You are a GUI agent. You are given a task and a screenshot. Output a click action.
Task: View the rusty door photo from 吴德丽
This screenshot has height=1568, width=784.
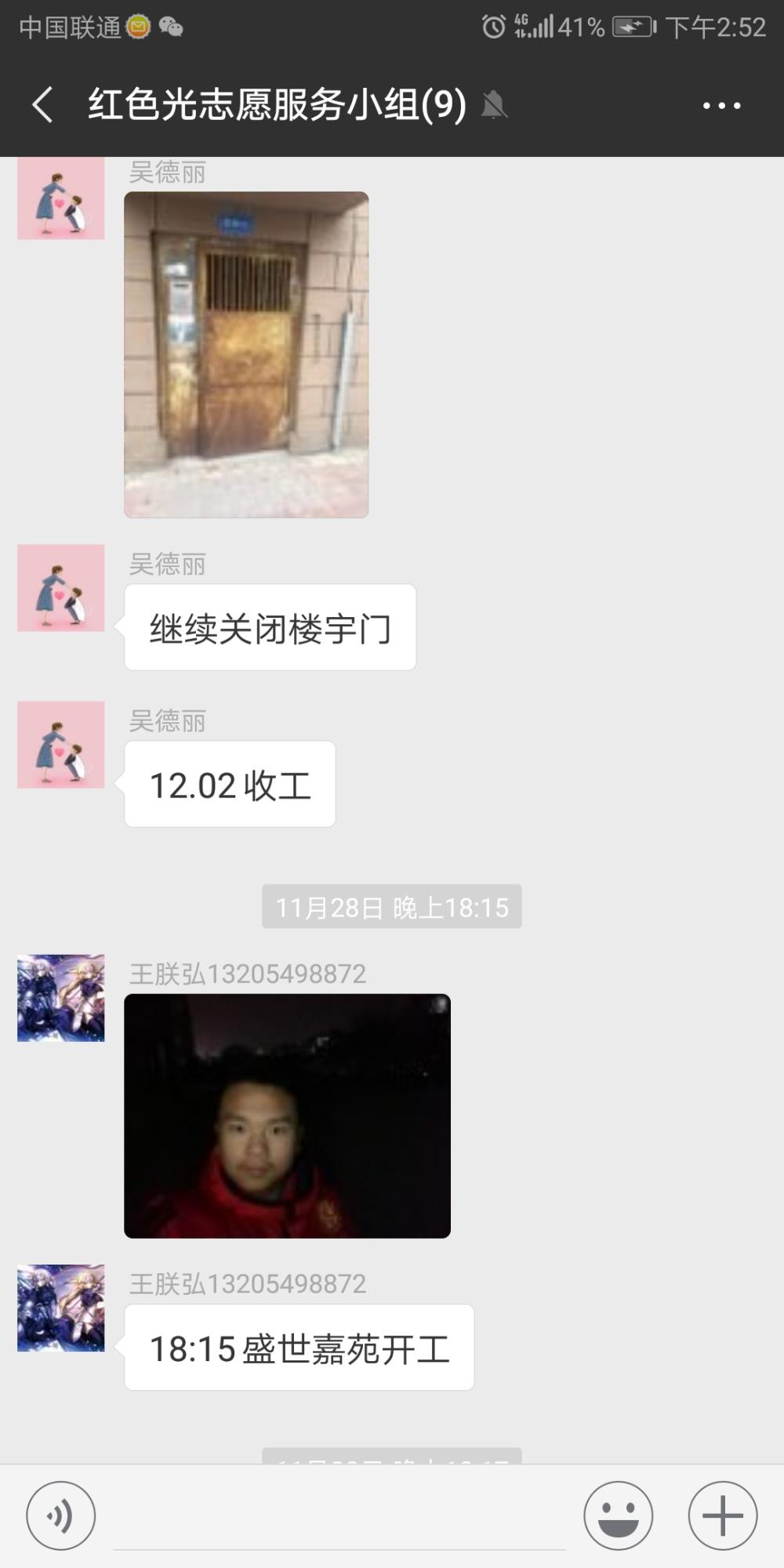point(246,354)
